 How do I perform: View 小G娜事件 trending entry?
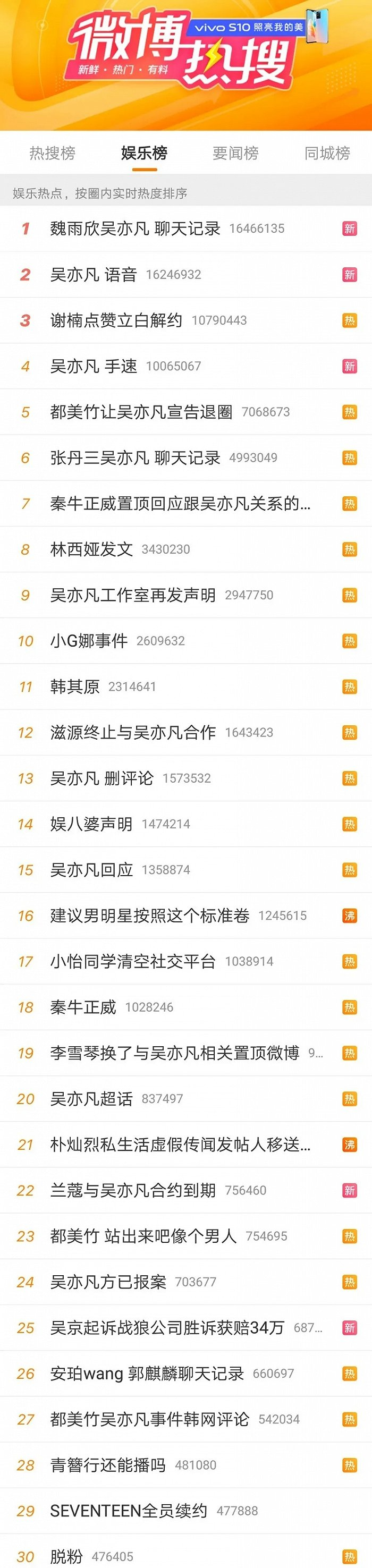185,640
